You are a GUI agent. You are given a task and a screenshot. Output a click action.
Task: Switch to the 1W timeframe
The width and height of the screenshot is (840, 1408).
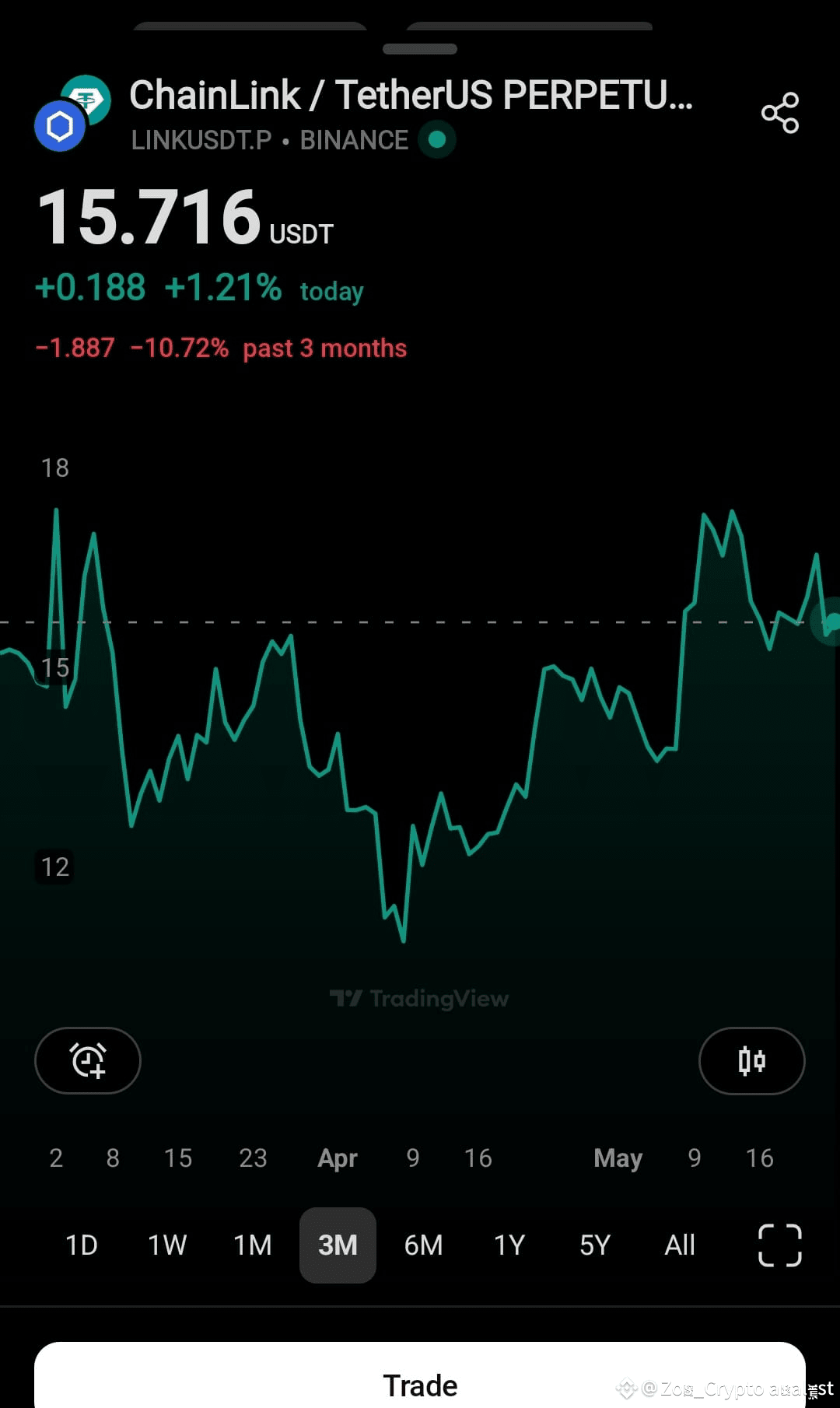(x=166, y=1245)
